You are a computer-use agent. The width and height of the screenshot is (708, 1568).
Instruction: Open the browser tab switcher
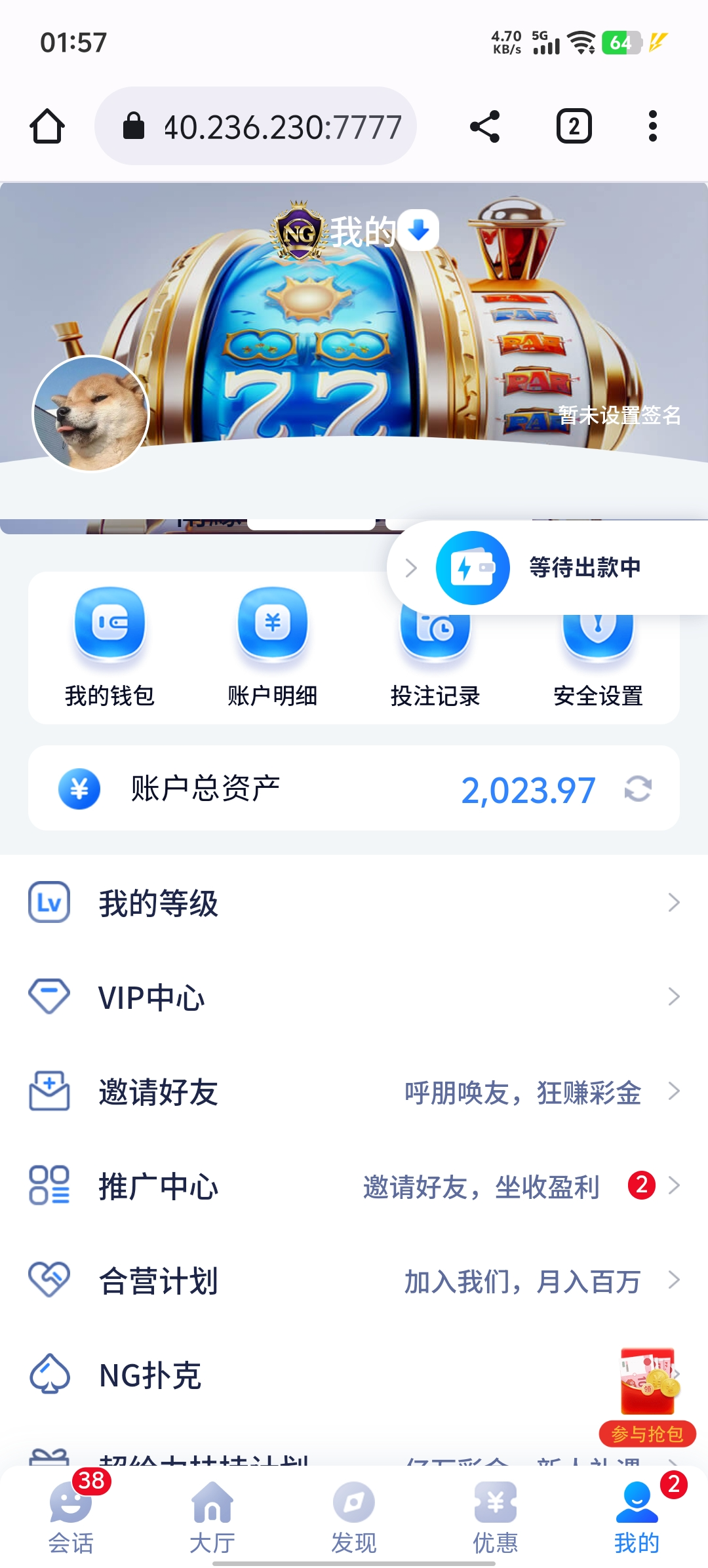click(x=574, y=126)
